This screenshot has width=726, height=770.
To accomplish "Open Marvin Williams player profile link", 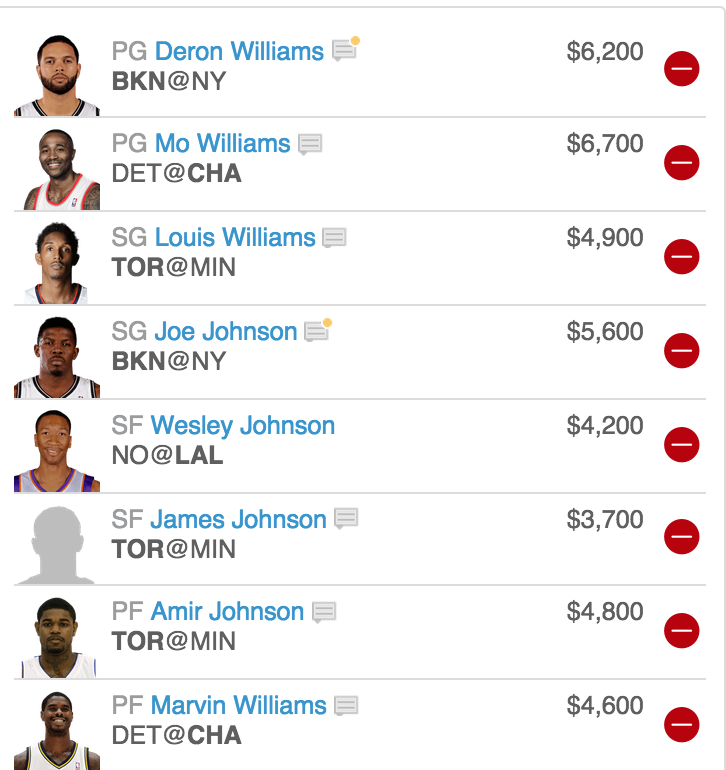I will coord(239,706).
